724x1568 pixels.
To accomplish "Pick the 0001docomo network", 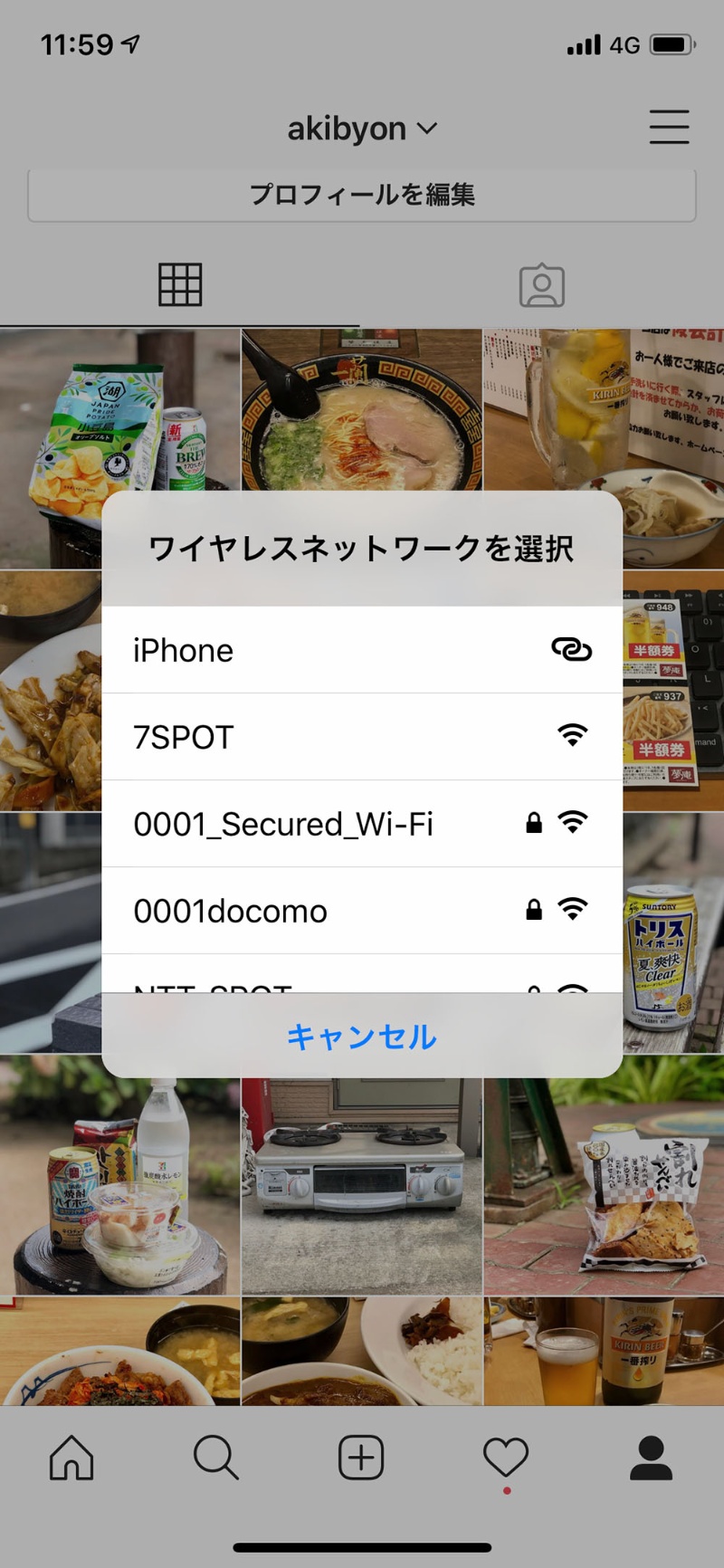I will [361, 911].
